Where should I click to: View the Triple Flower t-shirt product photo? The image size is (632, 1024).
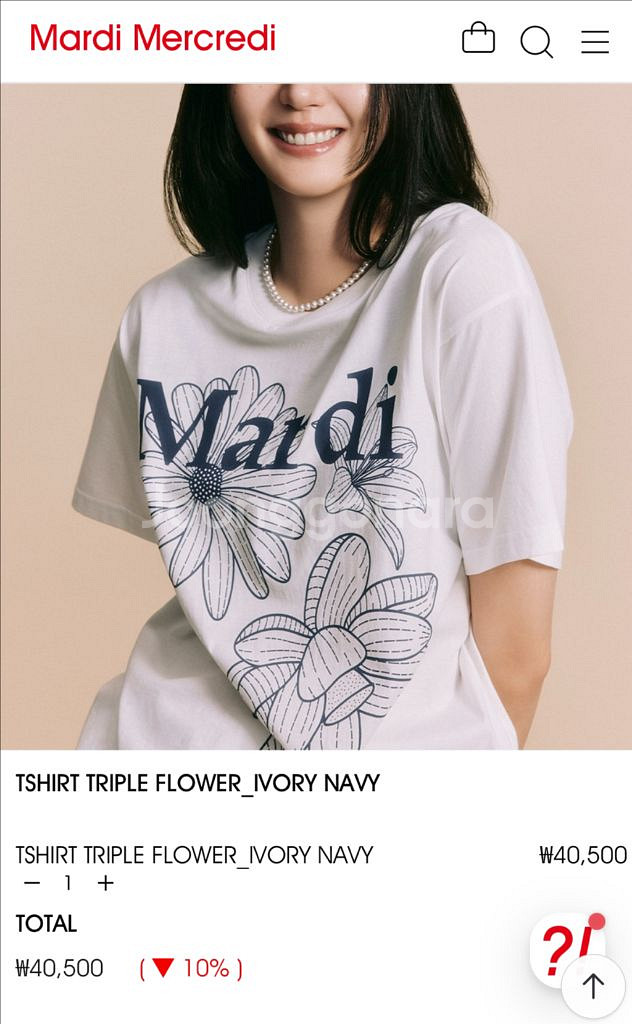point(316,416)
